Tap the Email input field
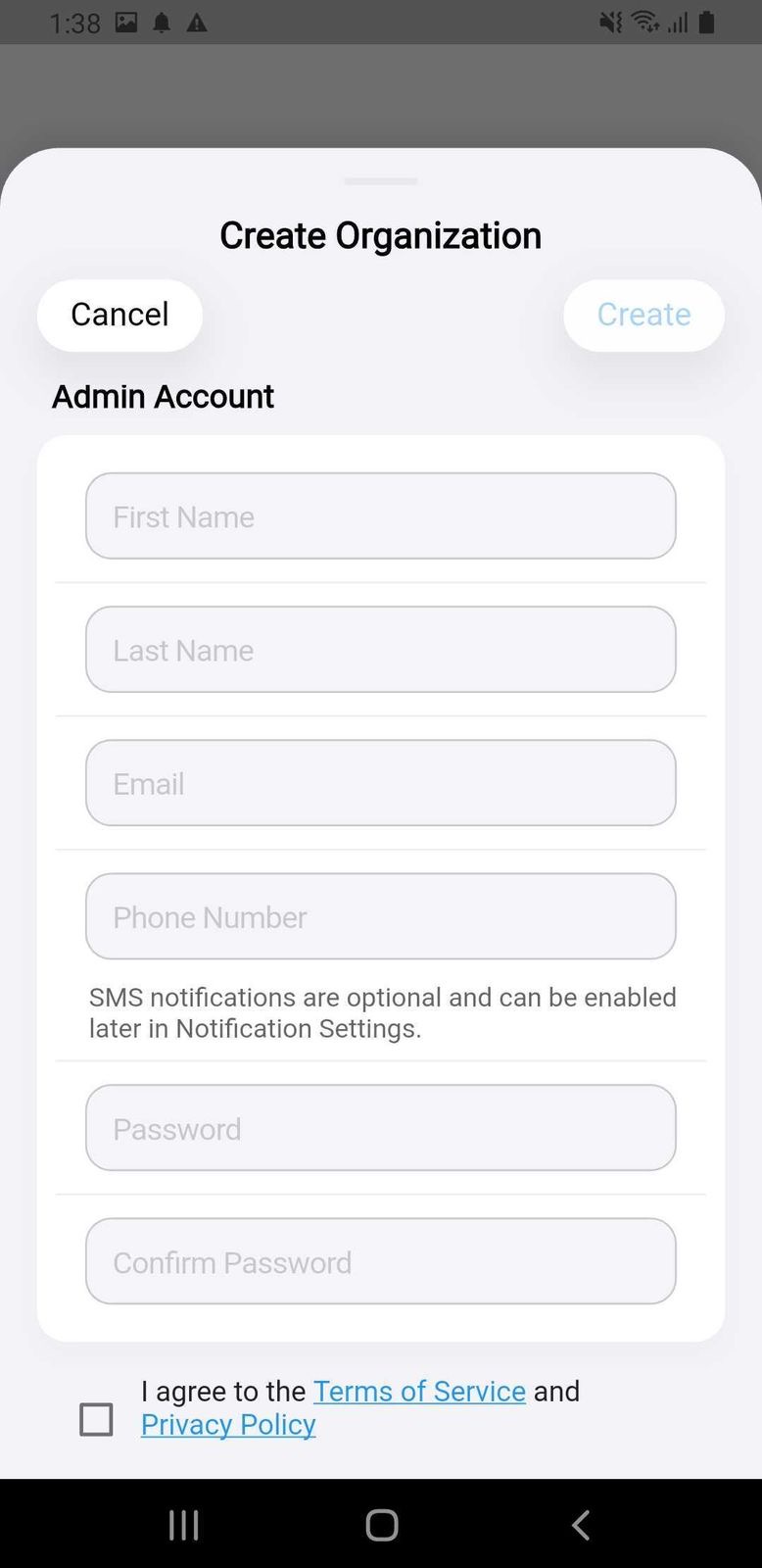The height and width of the screenshot is (1568, 762). (380, 783)
